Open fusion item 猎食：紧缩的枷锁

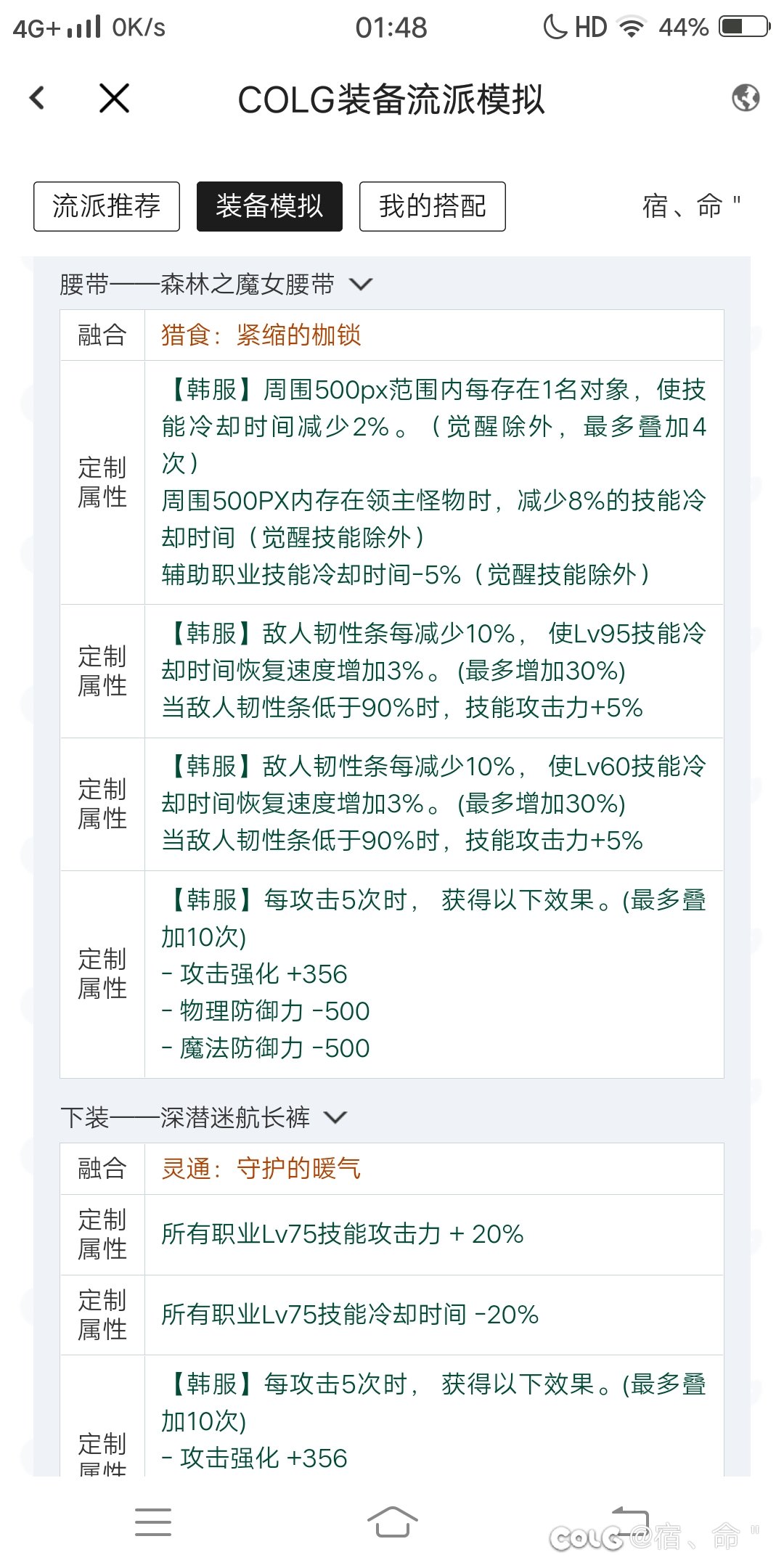point(261,335)
